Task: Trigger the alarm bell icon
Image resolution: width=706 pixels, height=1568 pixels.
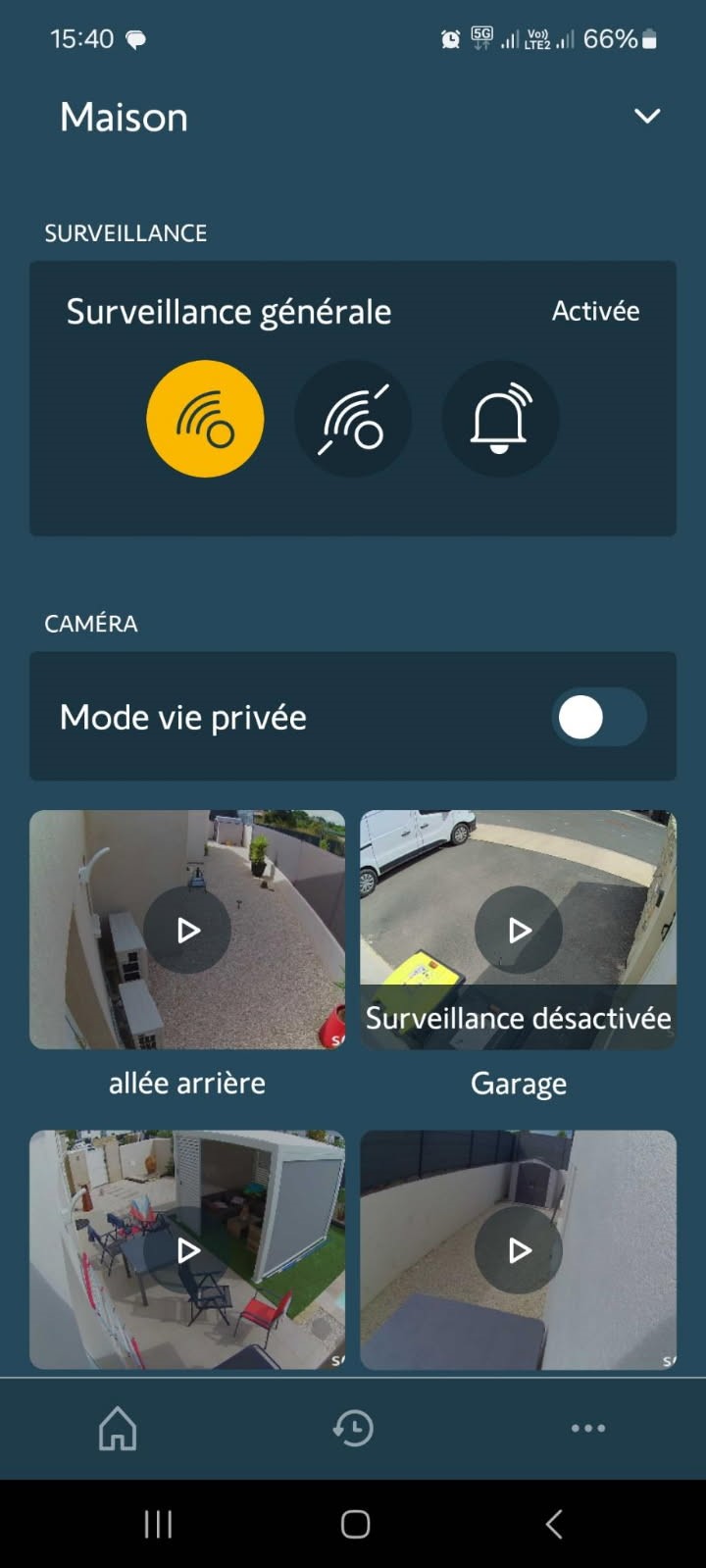Action: pos(500,419)
